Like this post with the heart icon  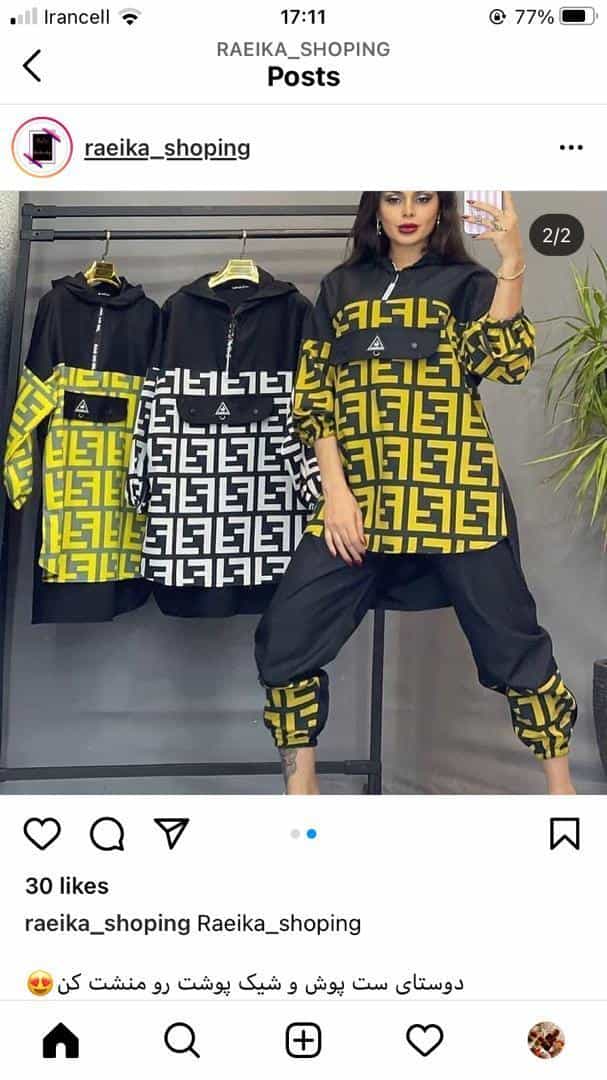[42, 833]
